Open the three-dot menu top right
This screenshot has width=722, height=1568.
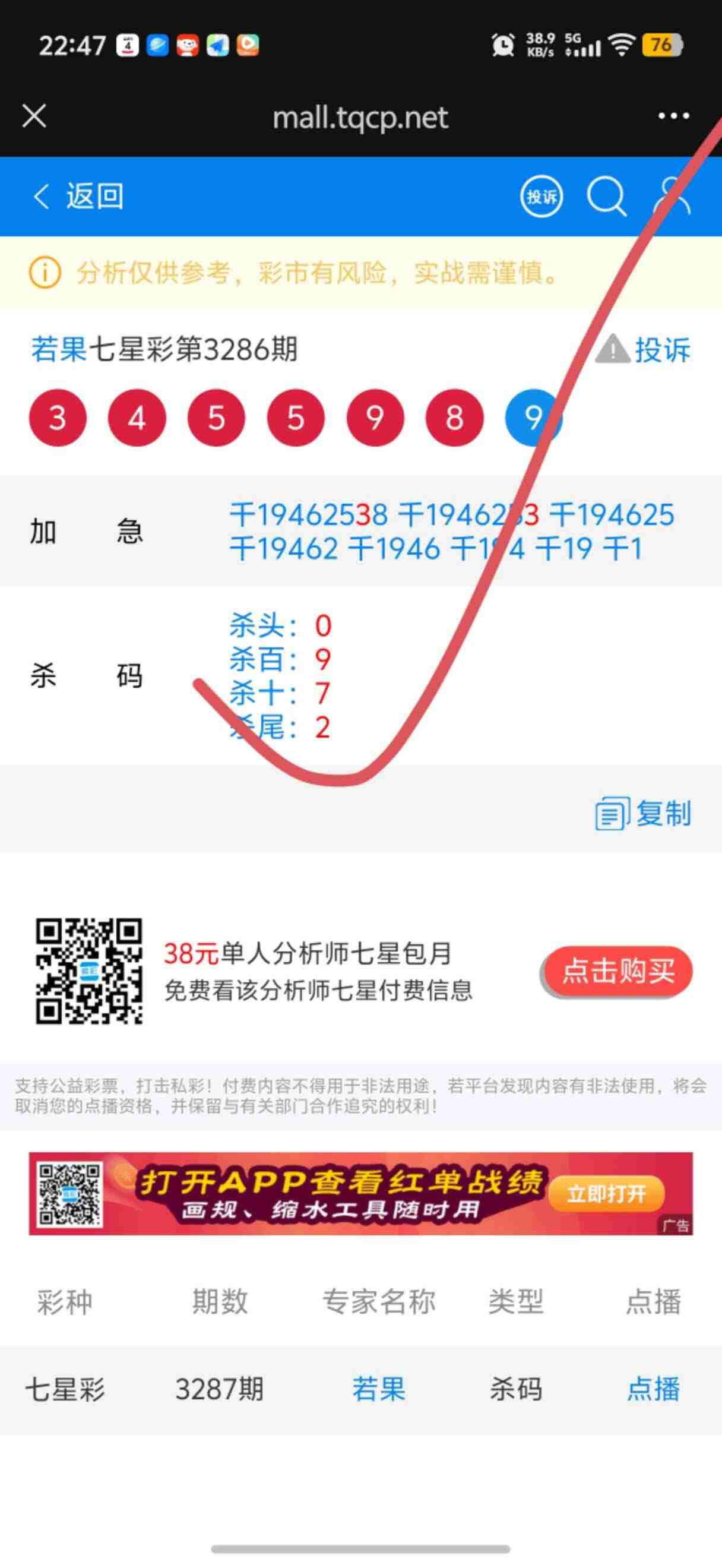coord(674,117)
